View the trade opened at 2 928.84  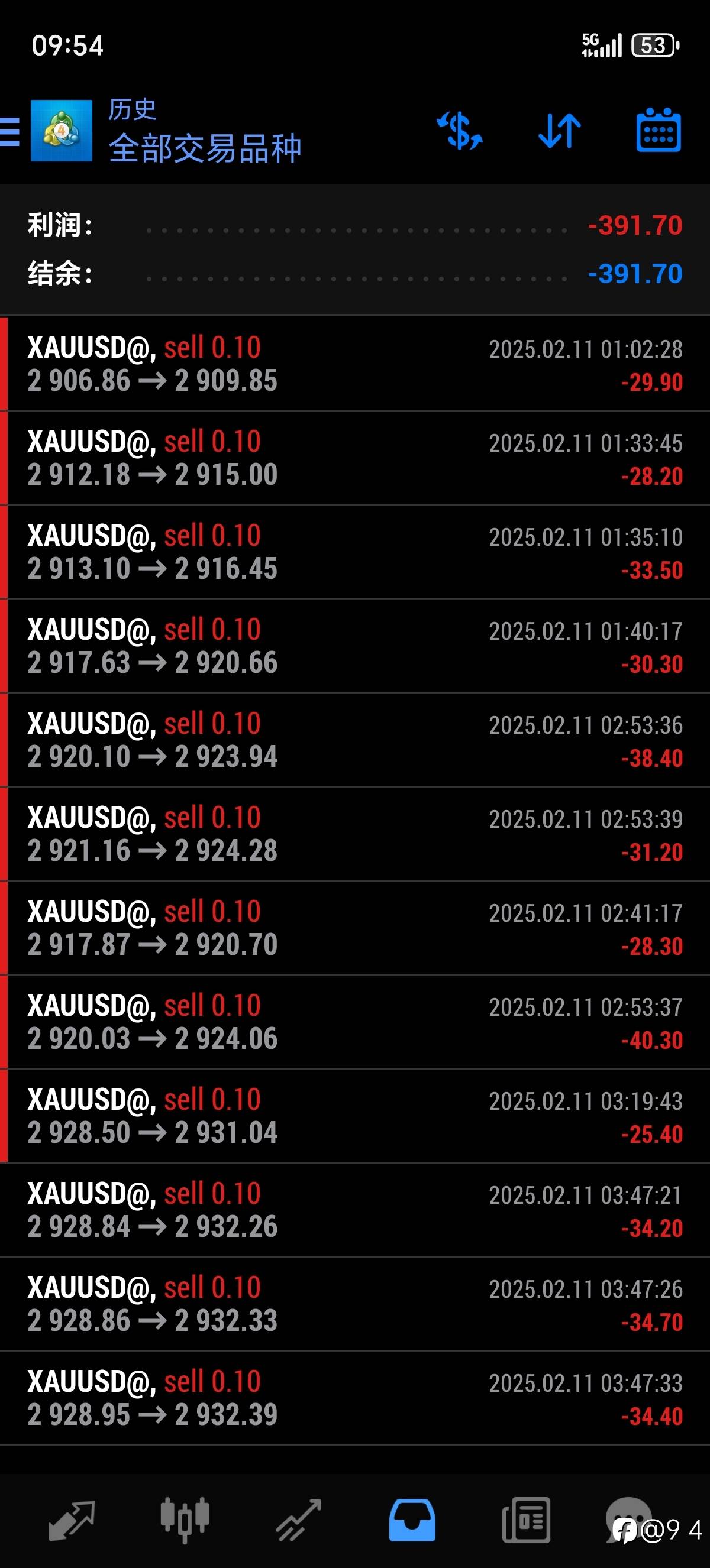tap(355, 1210)
